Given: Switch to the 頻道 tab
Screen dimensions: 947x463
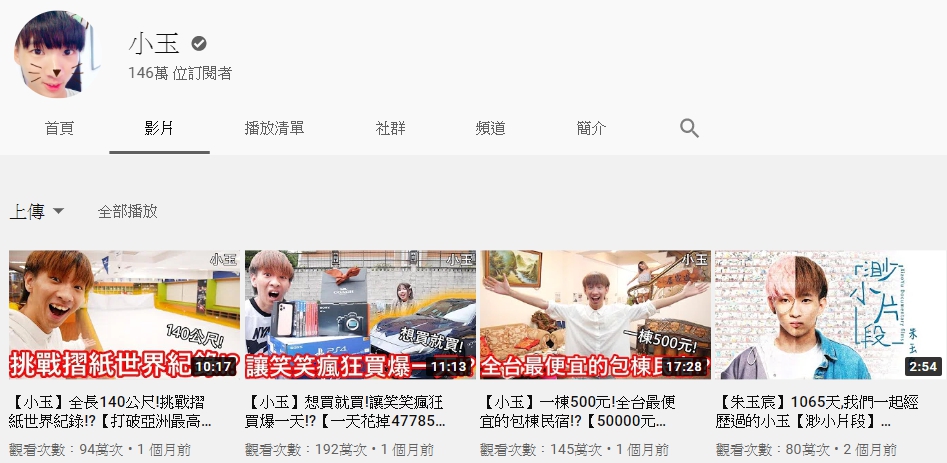Looking at the screenshot, I should [x=490, y=128].
